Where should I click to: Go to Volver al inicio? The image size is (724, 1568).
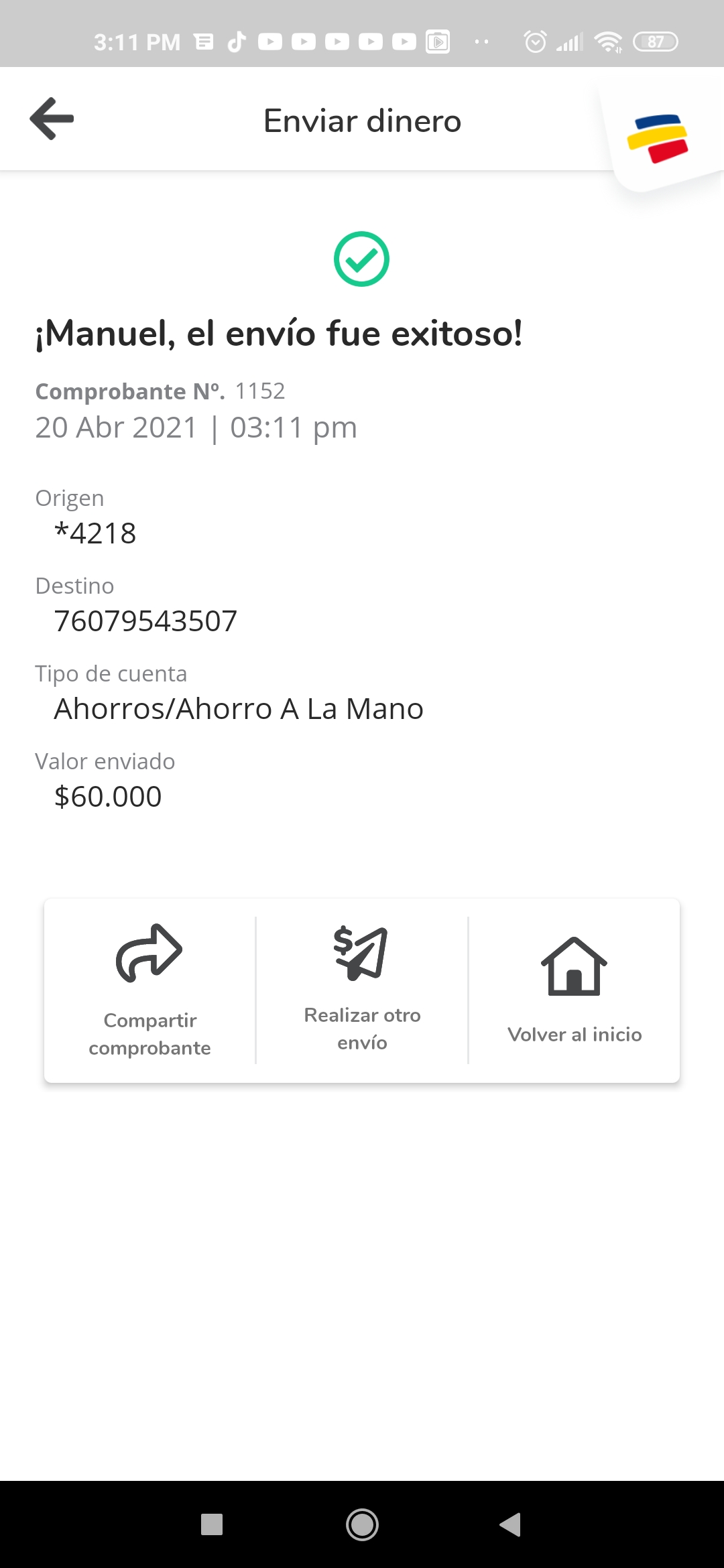(575, 990)
